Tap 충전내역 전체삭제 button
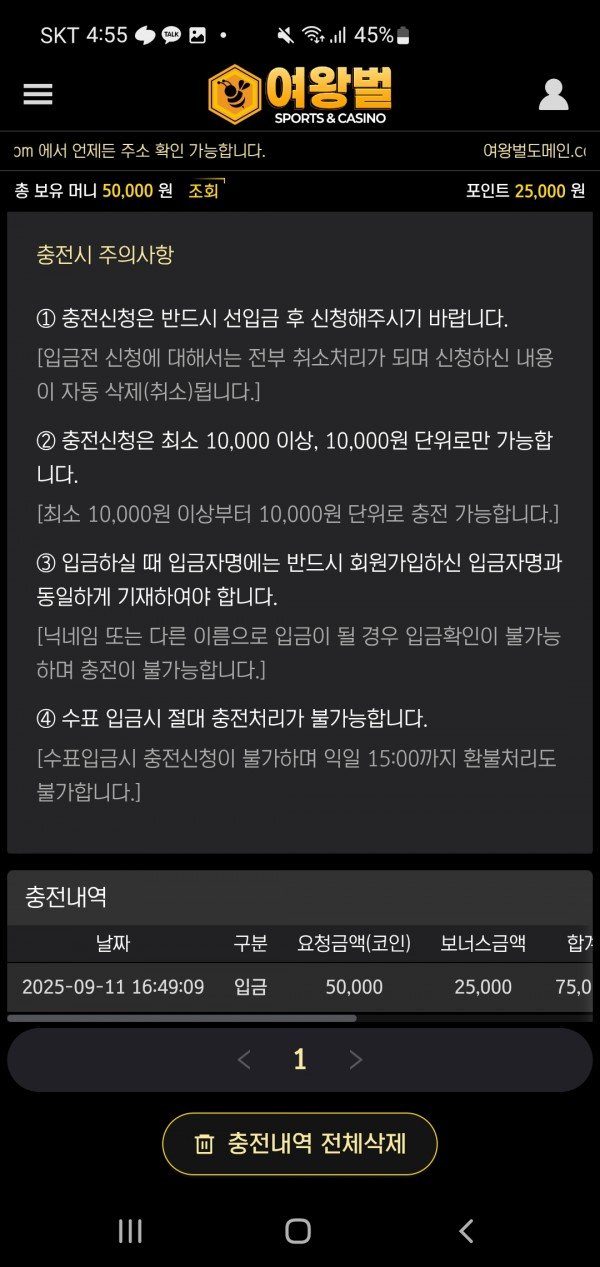This screenshot has width=600, height=1267. coord(300,1143)
